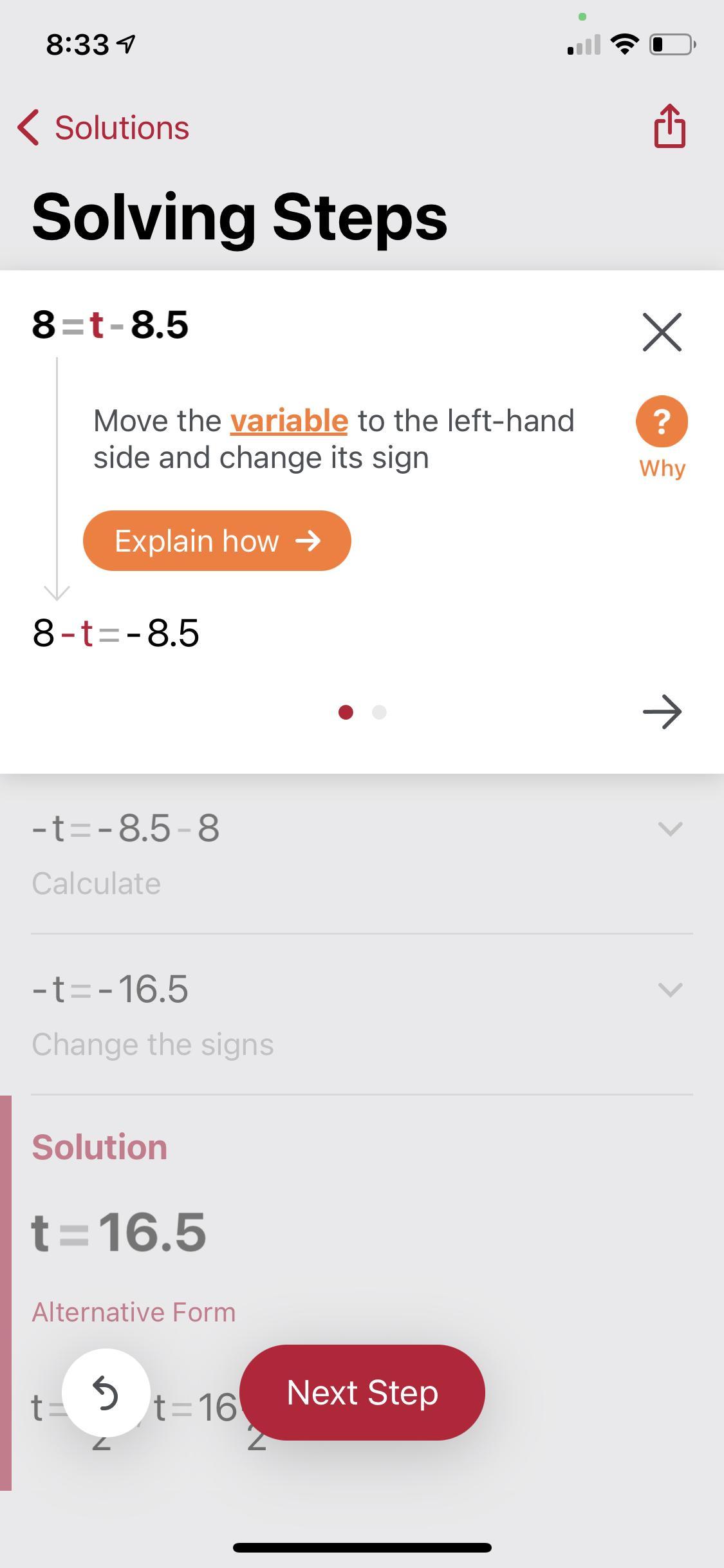Screen dimensions: 724x1568
Task: Share this solution
Action: (669, 126)
